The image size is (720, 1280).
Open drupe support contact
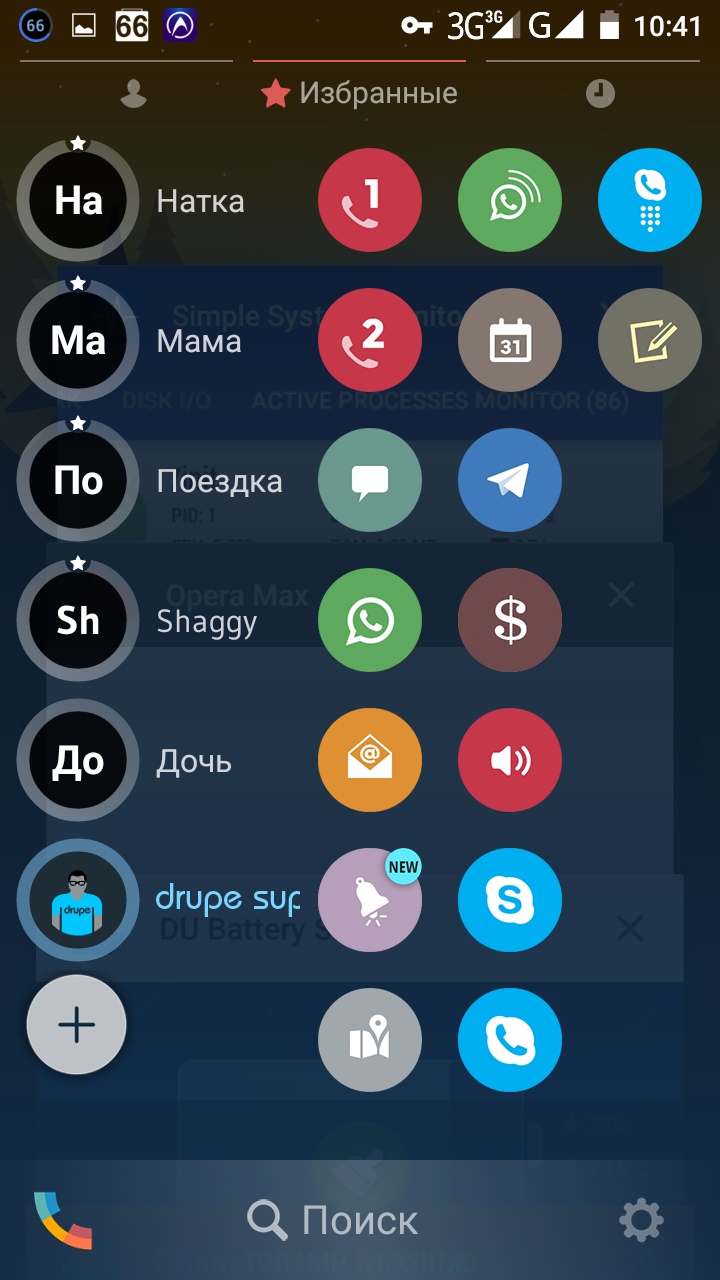(78, 900)
